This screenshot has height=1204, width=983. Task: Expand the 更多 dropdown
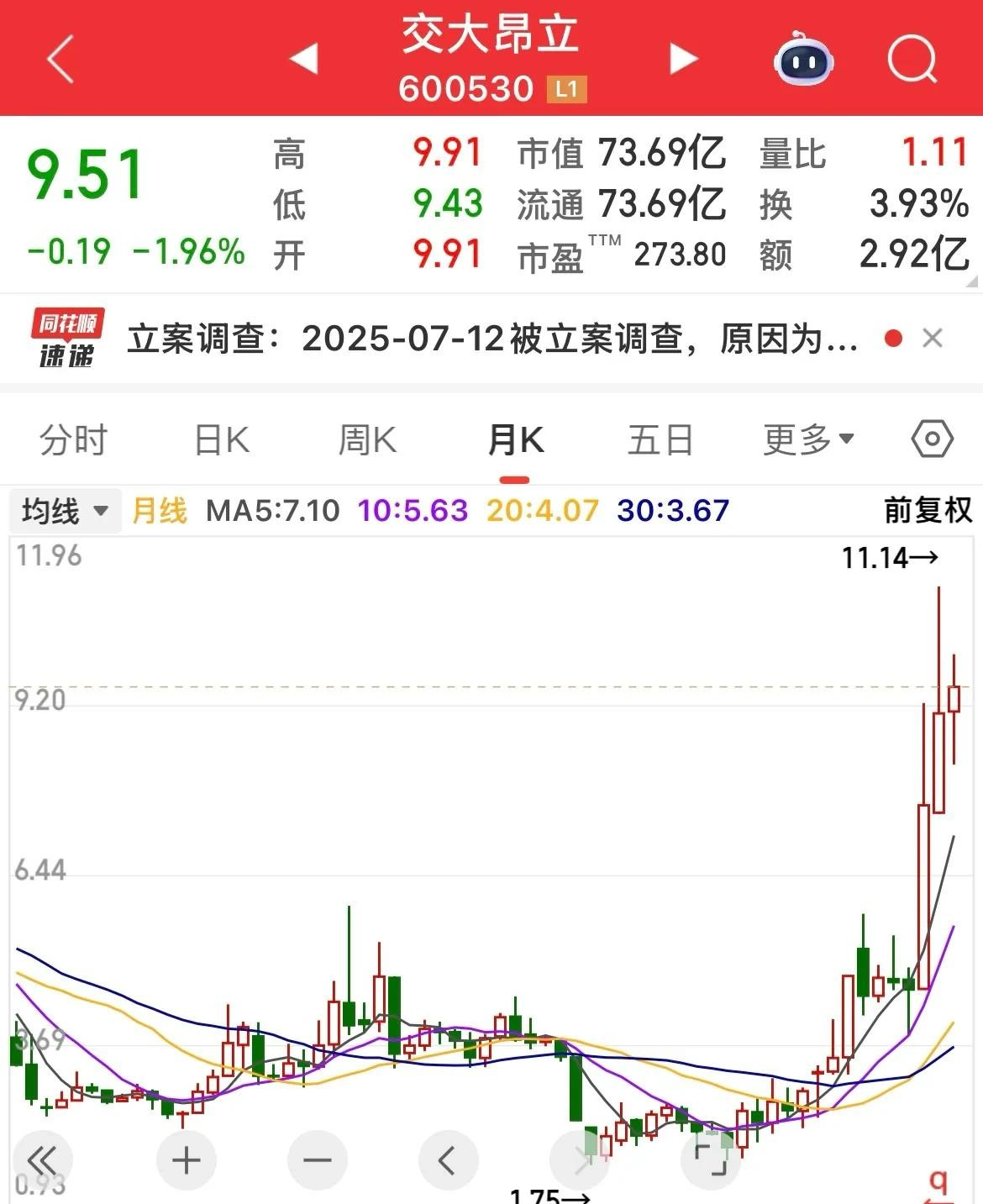[807, 440]
